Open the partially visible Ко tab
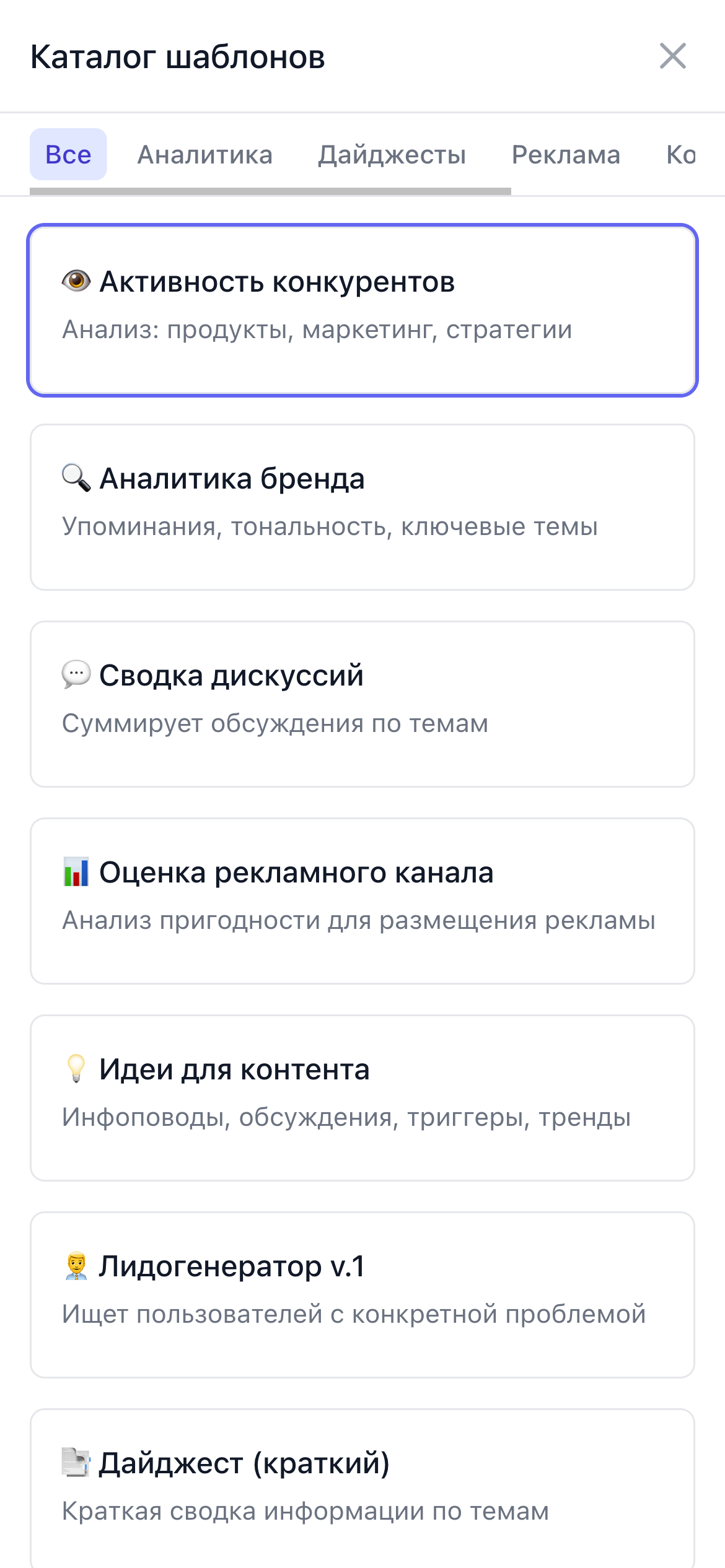 point(680,155)
